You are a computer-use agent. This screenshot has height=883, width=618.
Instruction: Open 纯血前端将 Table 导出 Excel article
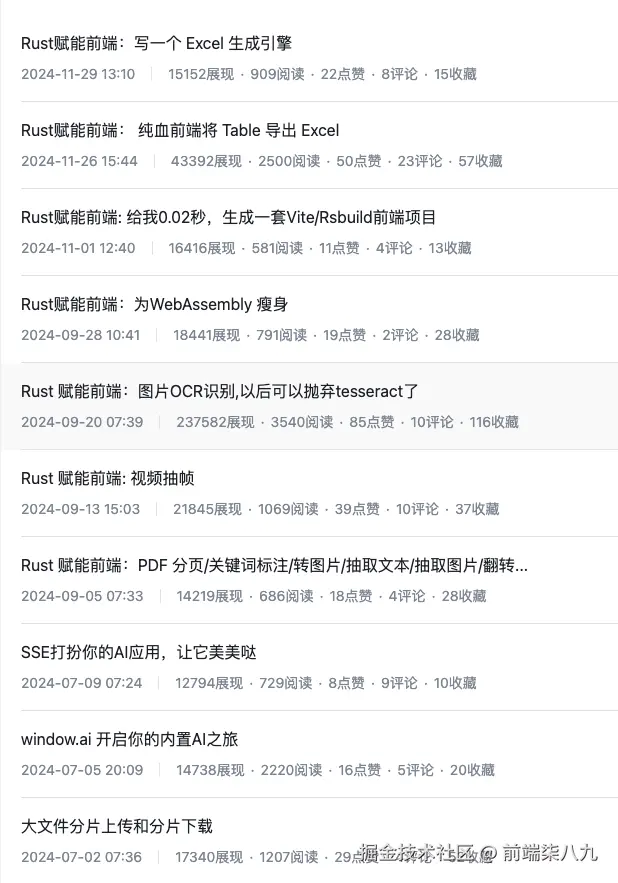click(x=180, y=130)
